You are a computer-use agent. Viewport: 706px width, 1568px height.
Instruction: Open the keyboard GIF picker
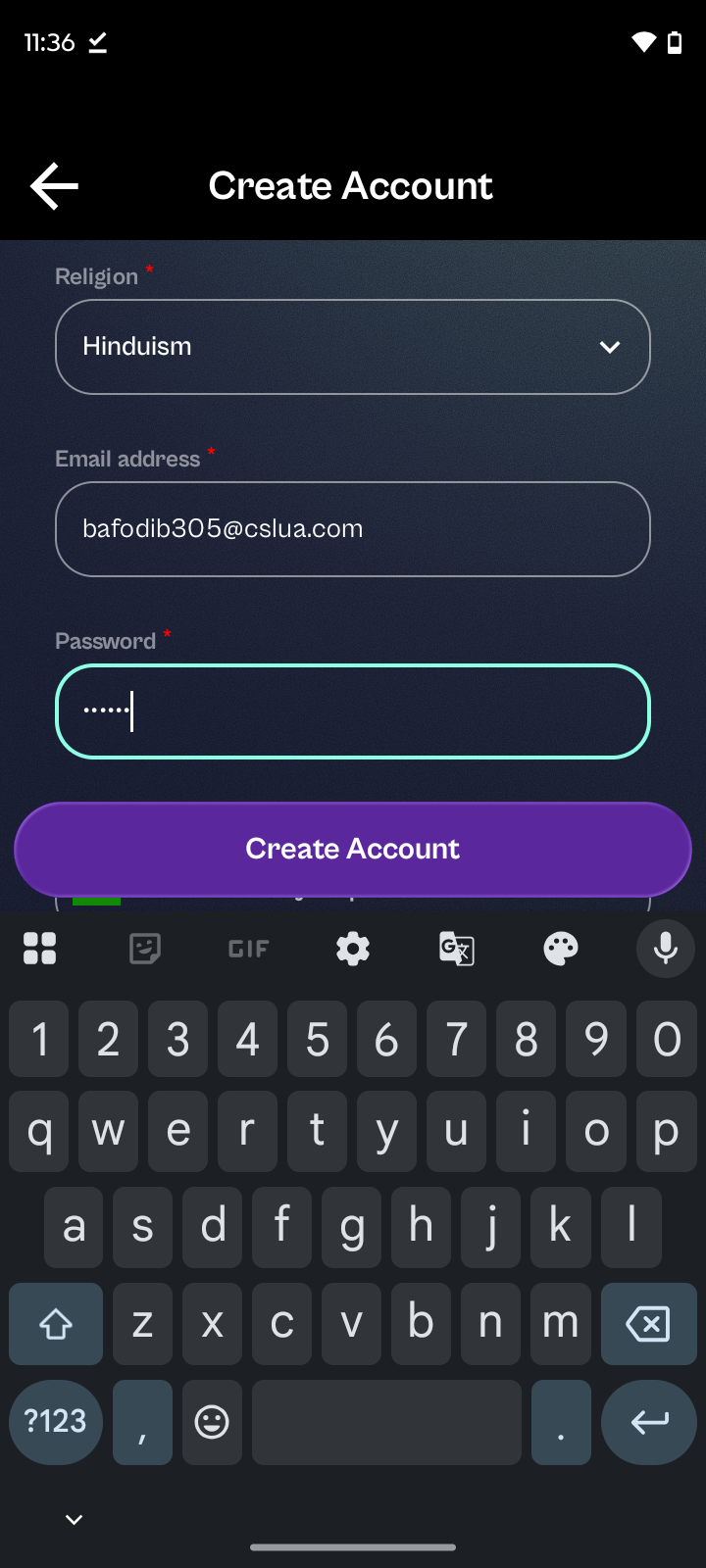pos(248,949)
